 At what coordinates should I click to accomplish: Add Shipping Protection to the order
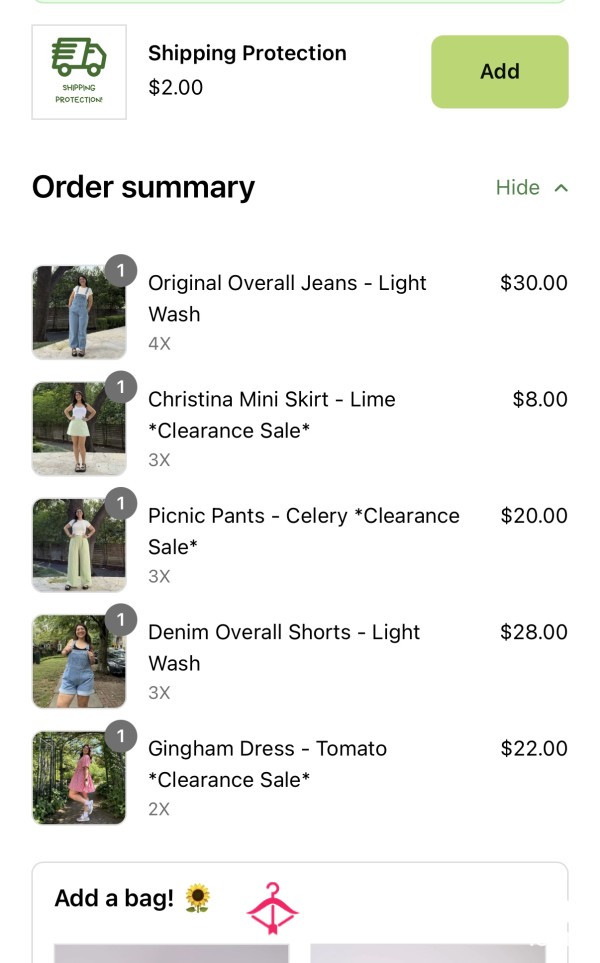[499, 71]
